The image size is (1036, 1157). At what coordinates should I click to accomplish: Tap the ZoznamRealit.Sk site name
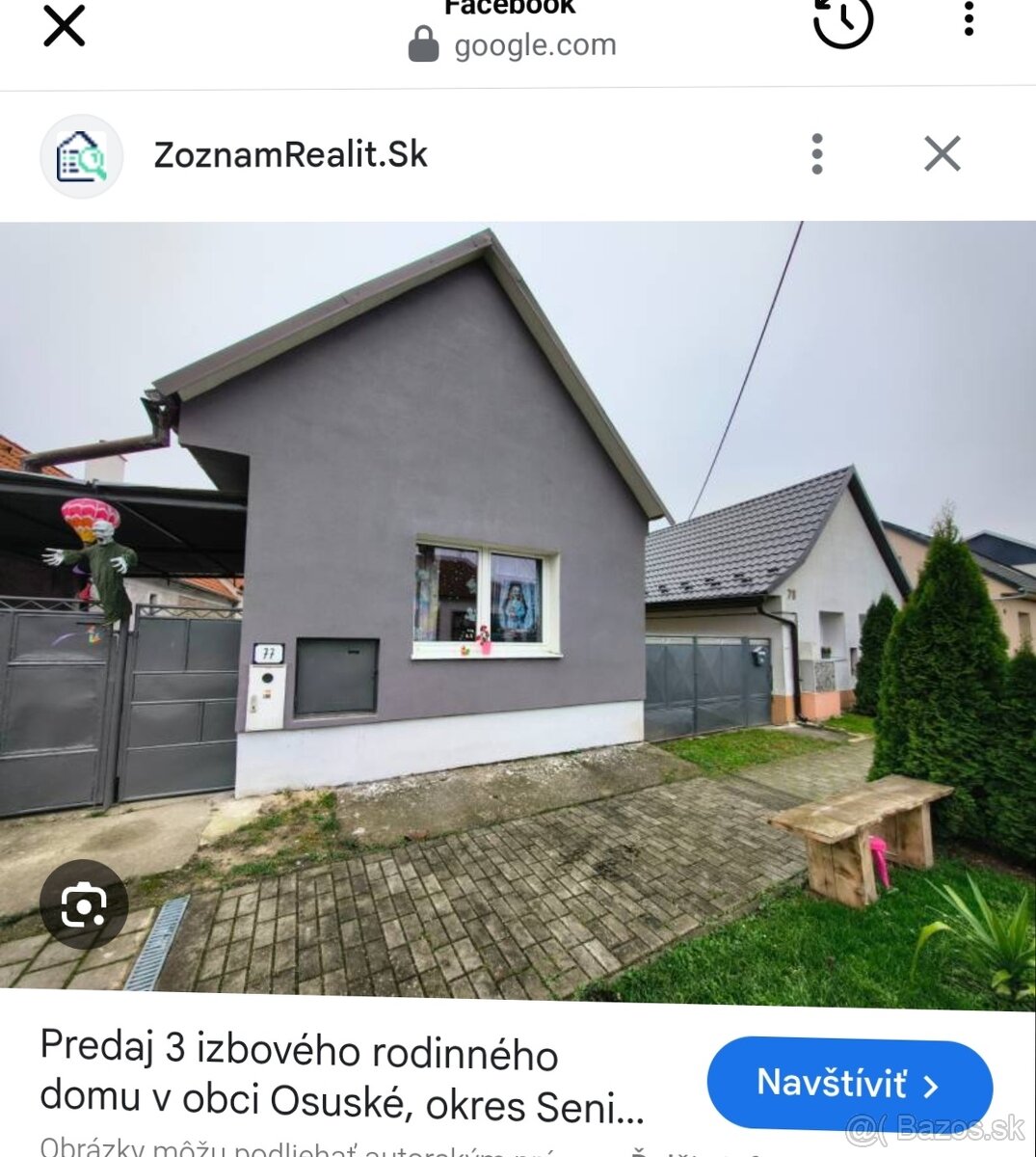[x=291, y=154]
